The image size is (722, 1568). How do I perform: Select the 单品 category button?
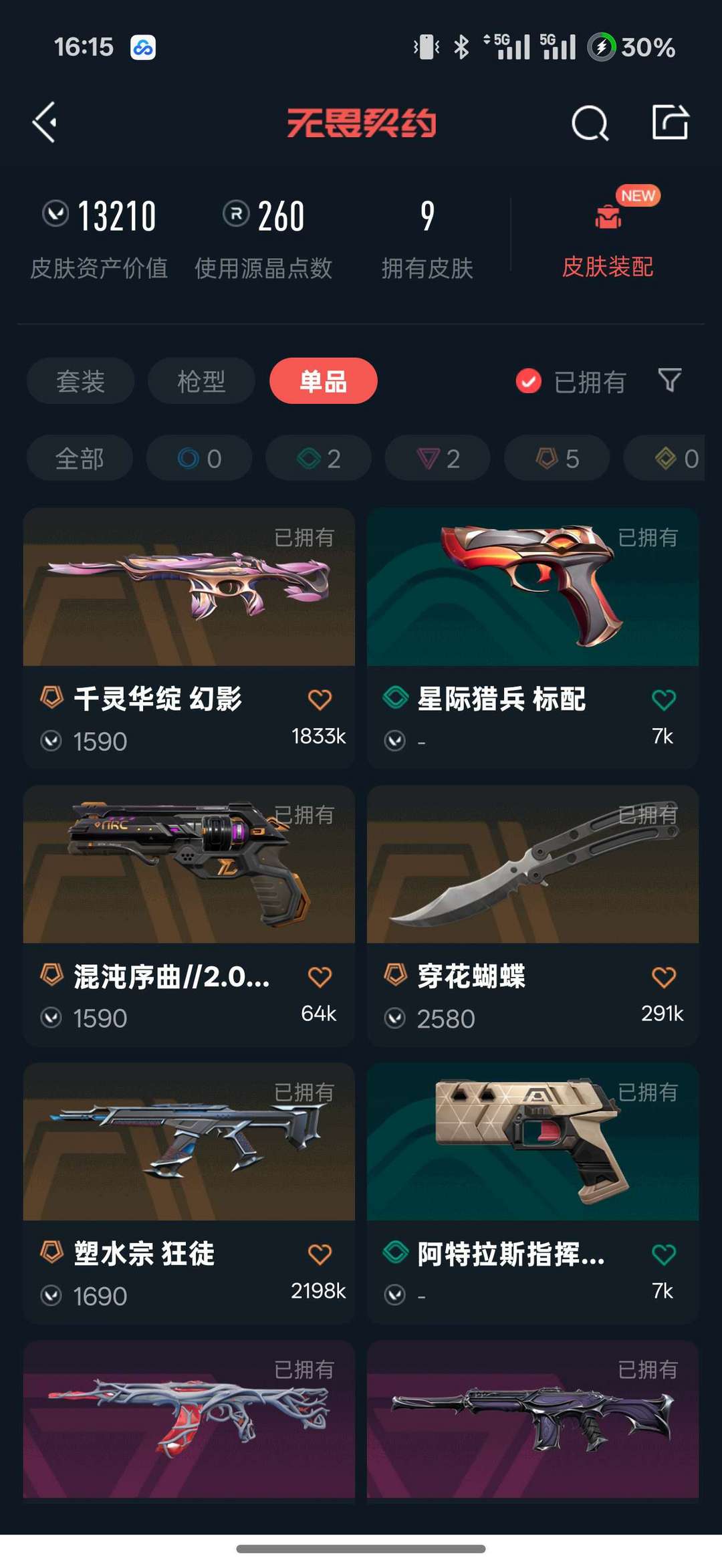pos(323,380)
